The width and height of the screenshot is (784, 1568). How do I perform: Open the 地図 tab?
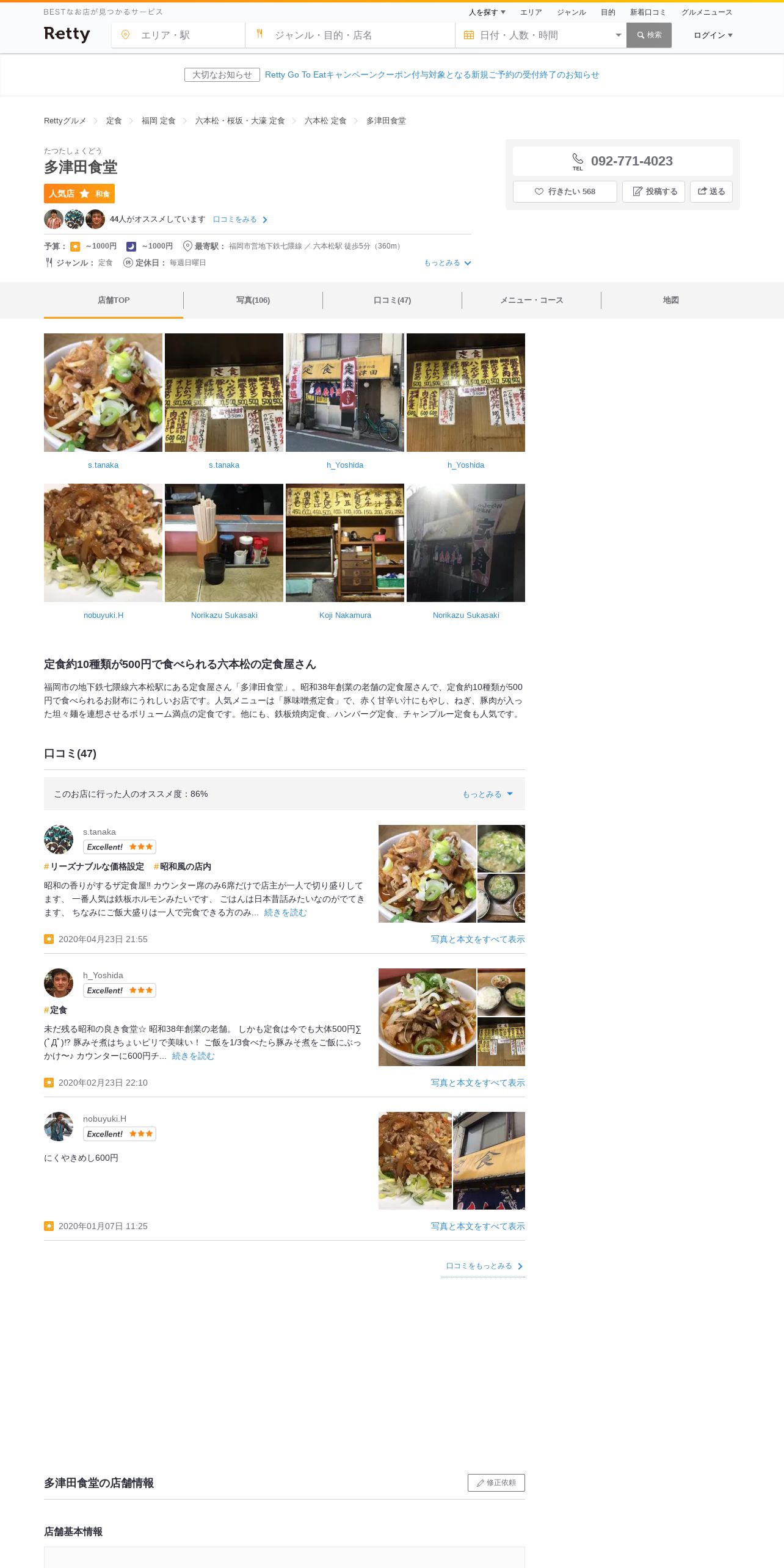(x=670, y=300)
